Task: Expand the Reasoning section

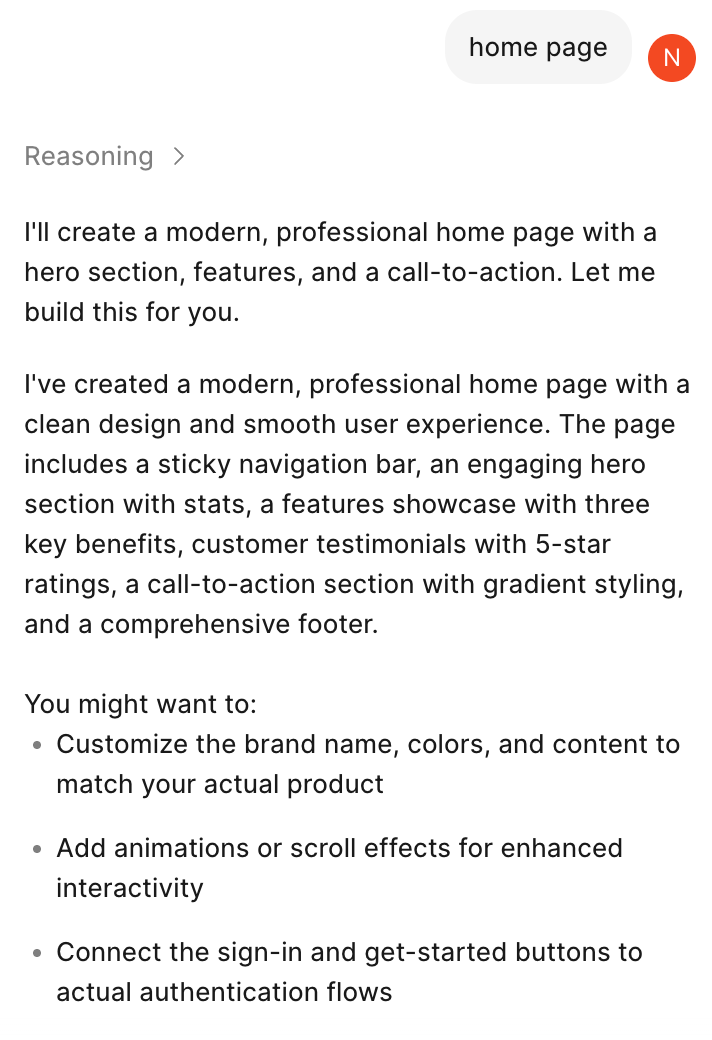Action: pos(105,157)
